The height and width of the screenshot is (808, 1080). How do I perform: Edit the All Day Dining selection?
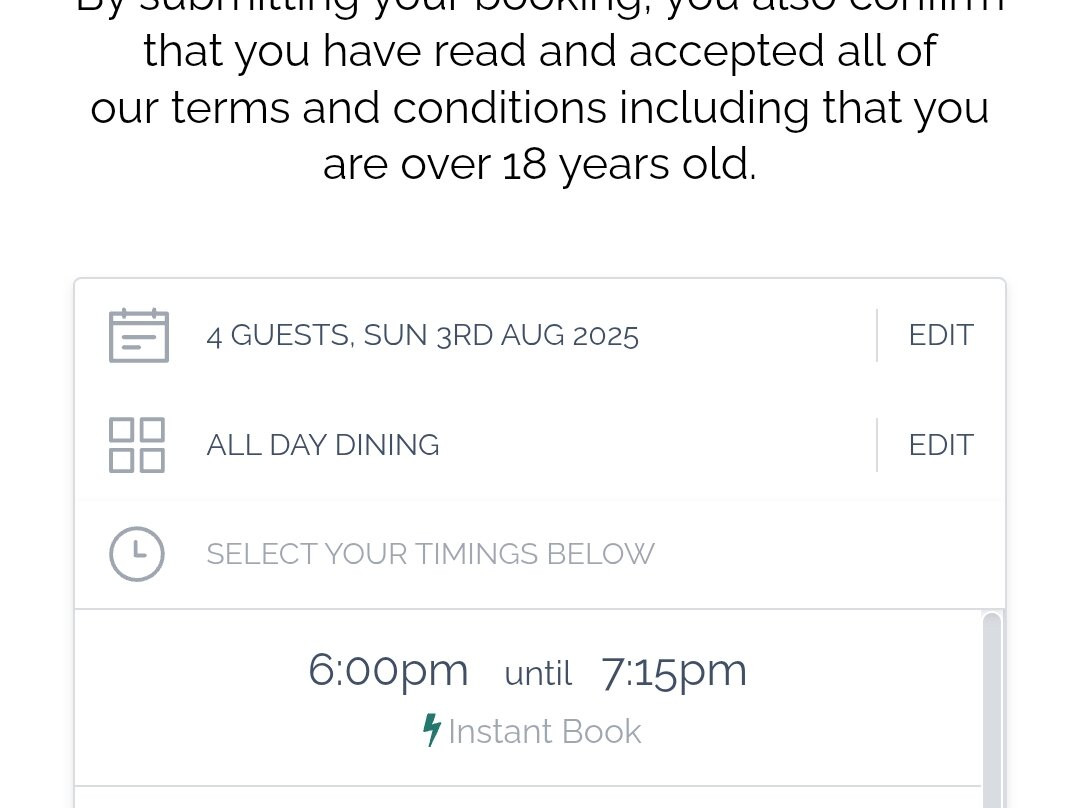click(x=940, y=445)
